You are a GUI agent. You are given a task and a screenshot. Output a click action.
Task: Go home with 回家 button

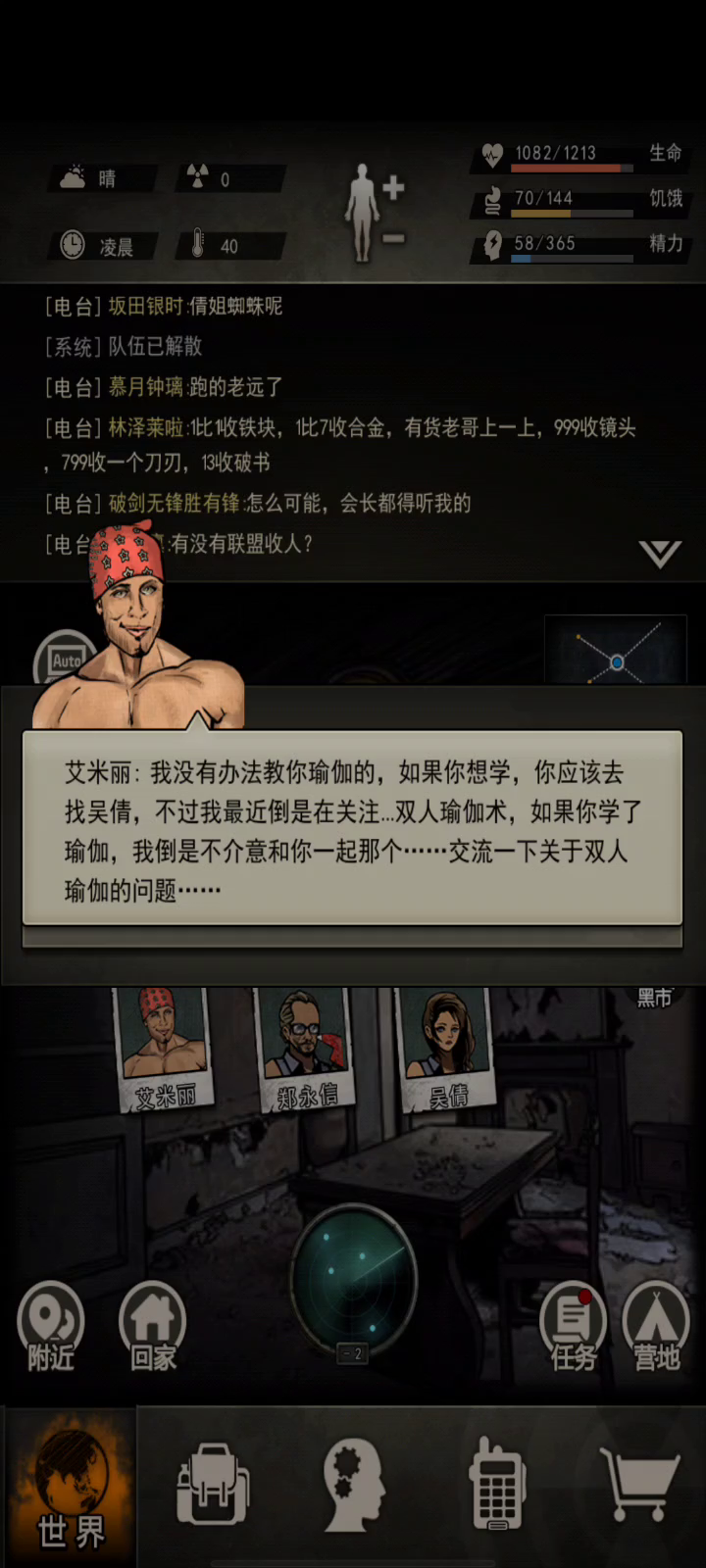(x=153, y=1327)
